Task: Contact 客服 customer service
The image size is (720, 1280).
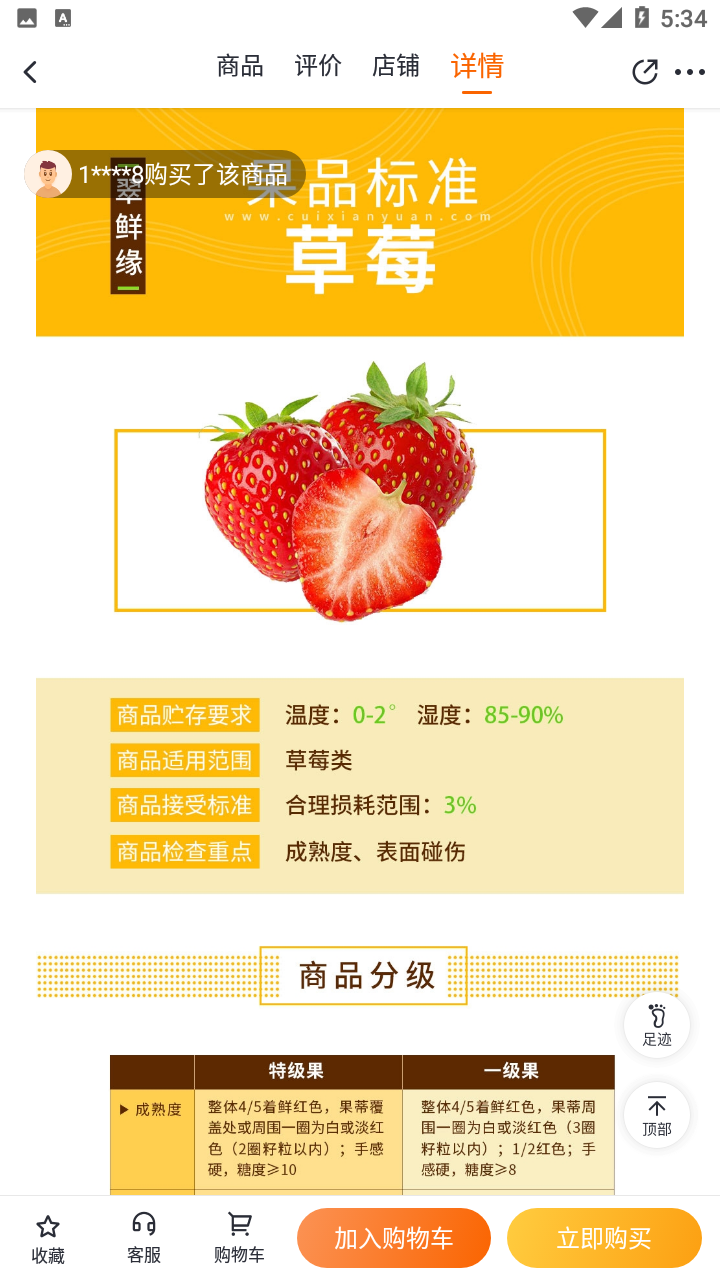Action: [x=144, y=1238]
